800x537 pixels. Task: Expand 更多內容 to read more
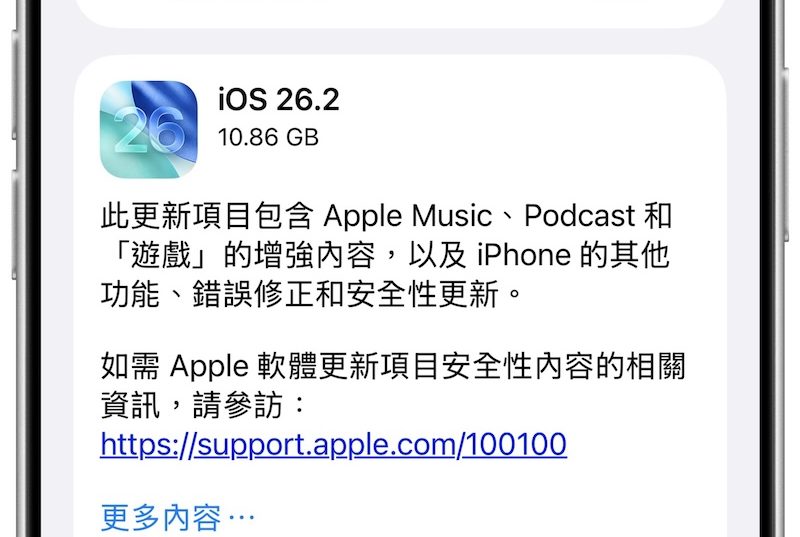178,517
